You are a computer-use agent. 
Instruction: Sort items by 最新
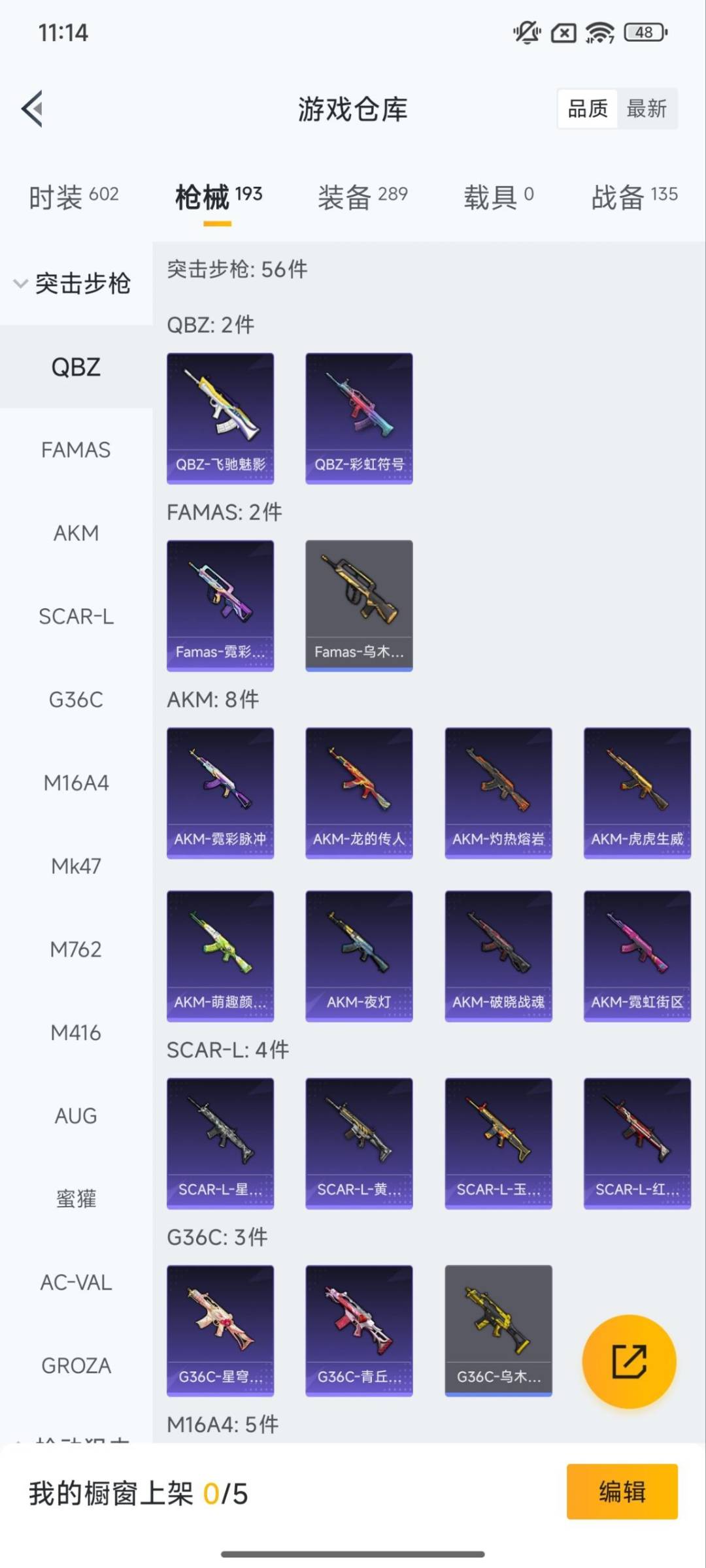(647, 108)
